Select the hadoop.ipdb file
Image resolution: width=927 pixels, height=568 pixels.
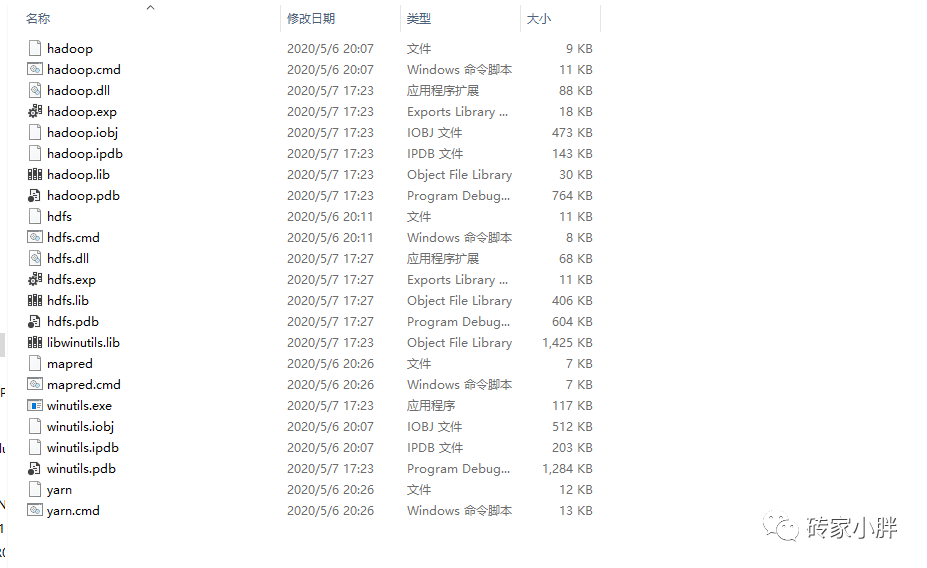(x=84, y=154)
